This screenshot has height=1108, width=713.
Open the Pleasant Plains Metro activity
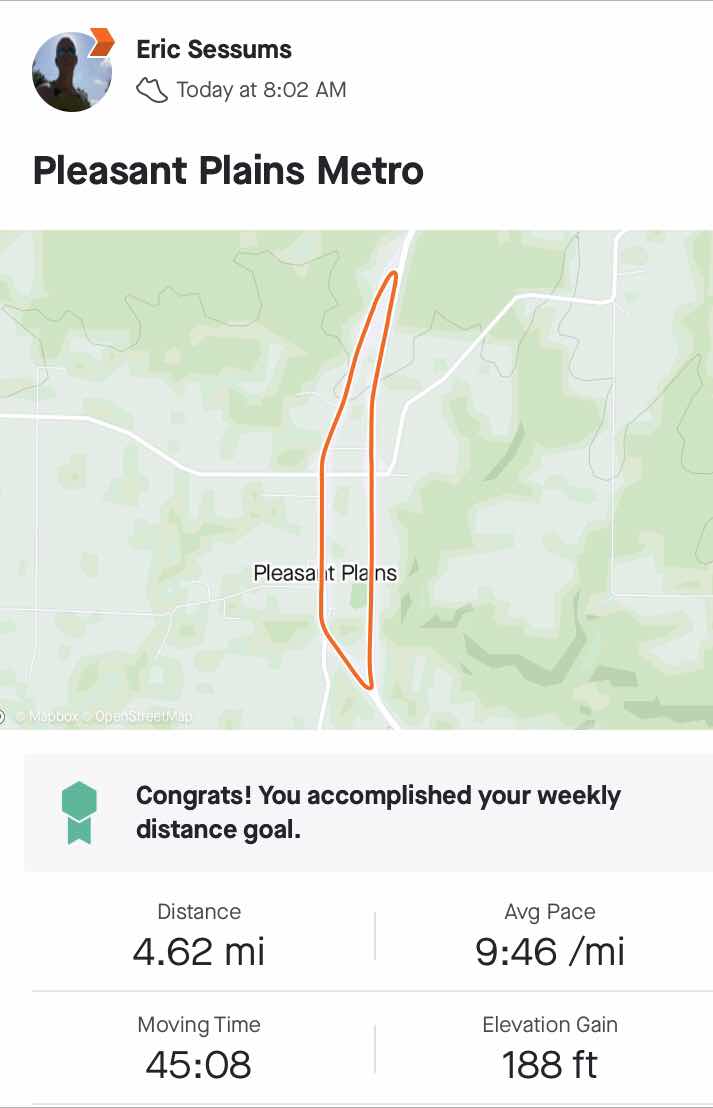(x=228, y=171)
